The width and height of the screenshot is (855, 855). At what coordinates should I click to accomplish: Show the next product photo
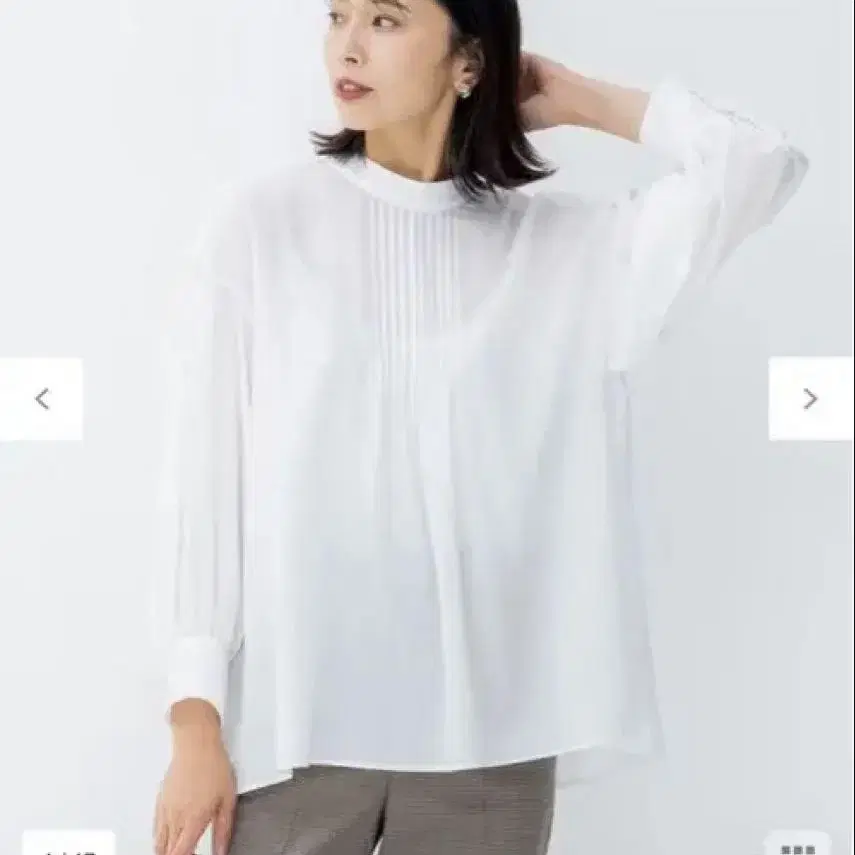(810, 399)
